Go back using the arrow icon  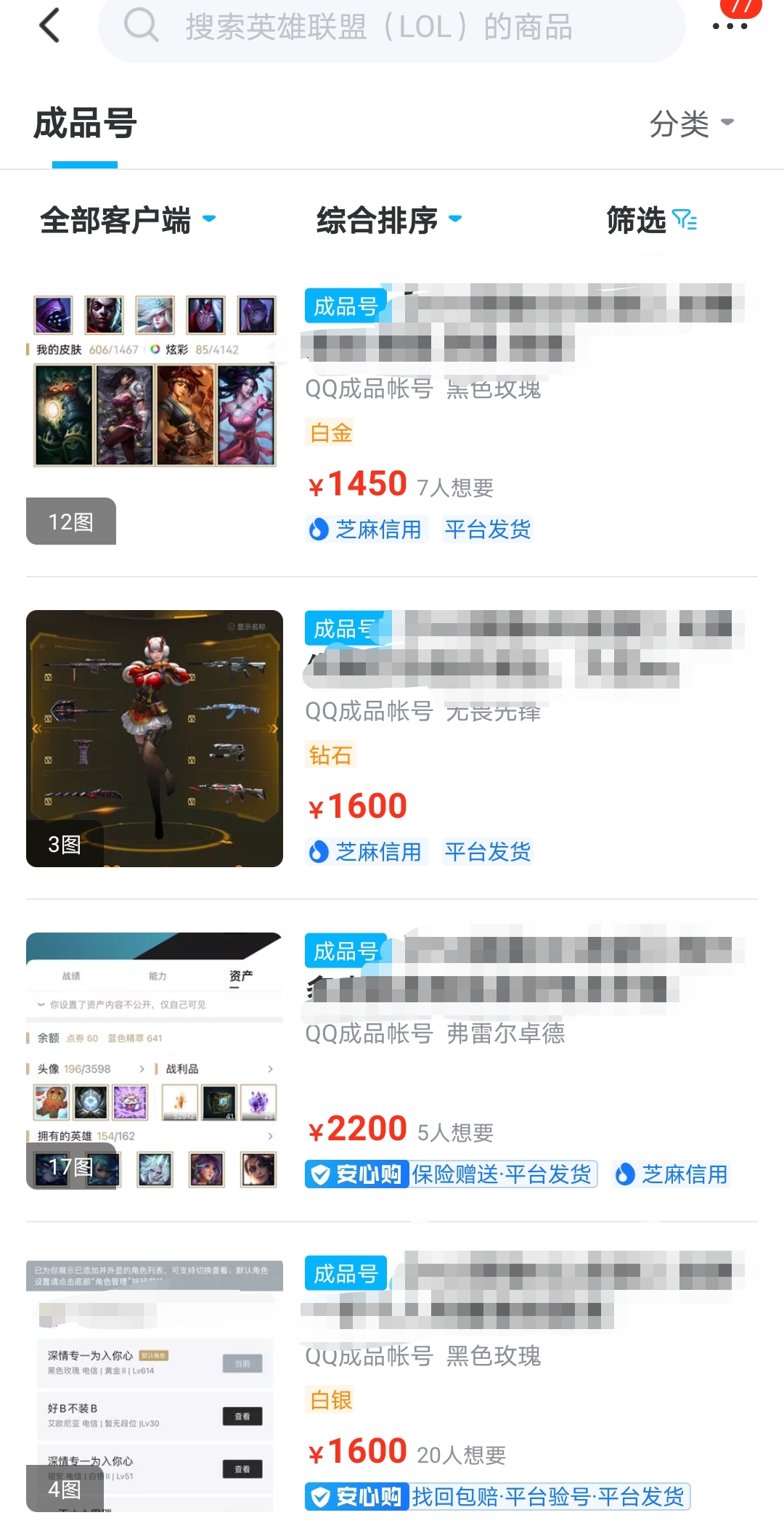coord(49,26)
